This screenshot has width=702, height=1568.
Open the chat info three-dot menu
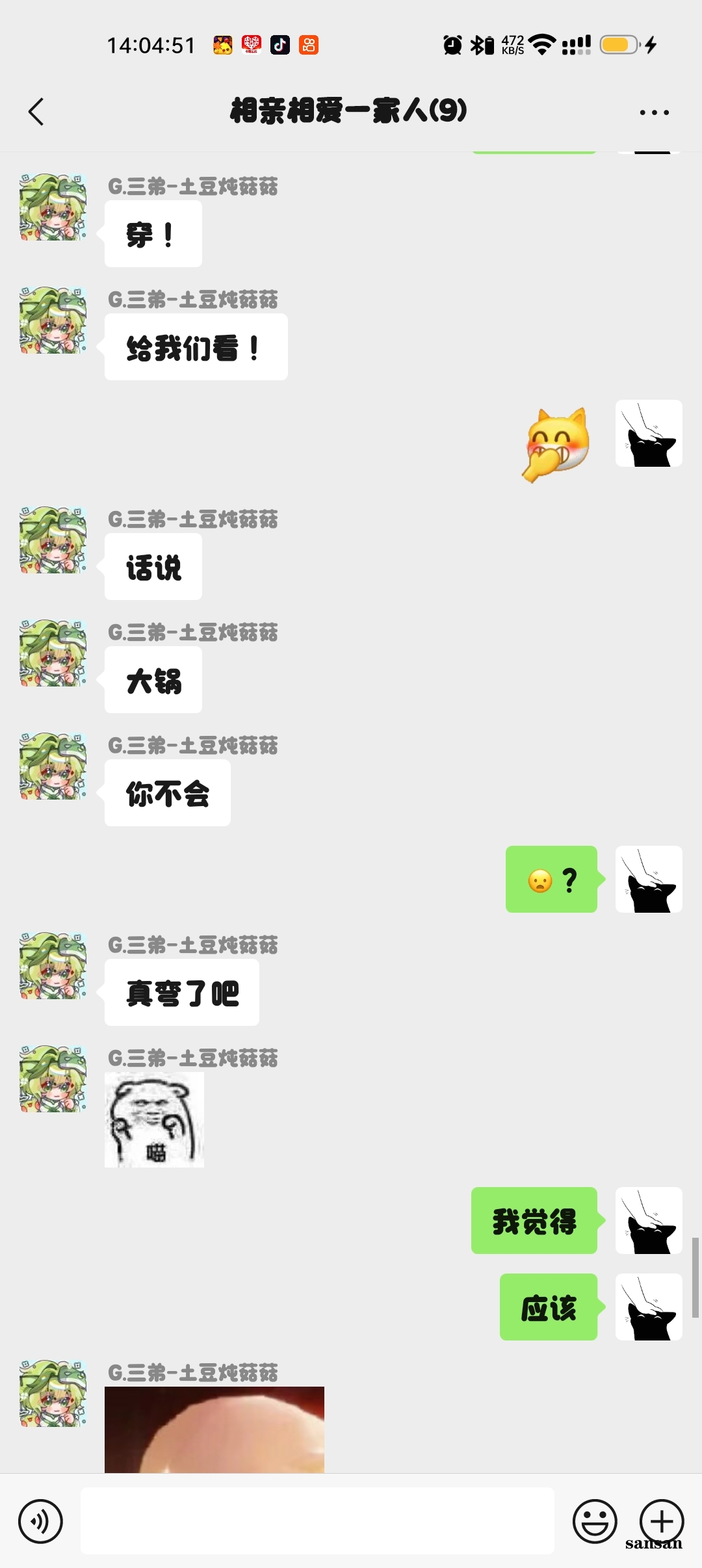point(654,112)
